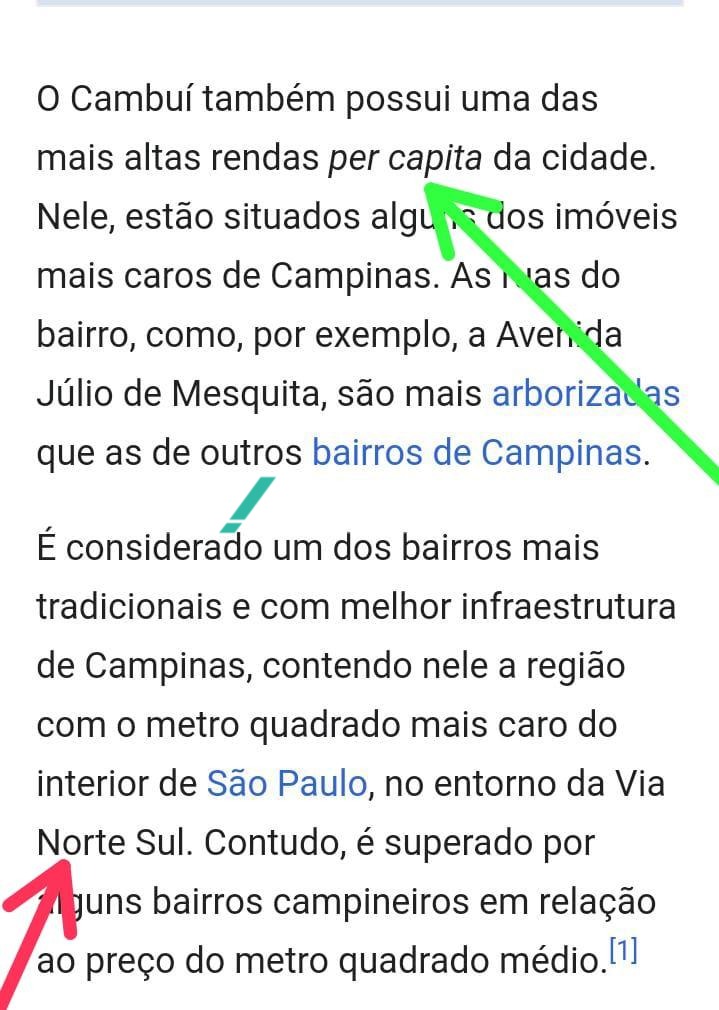The height and width of the screenshot is (1010, 719).
Task: Follow the São Paulo link
Action: click(286, 783)
